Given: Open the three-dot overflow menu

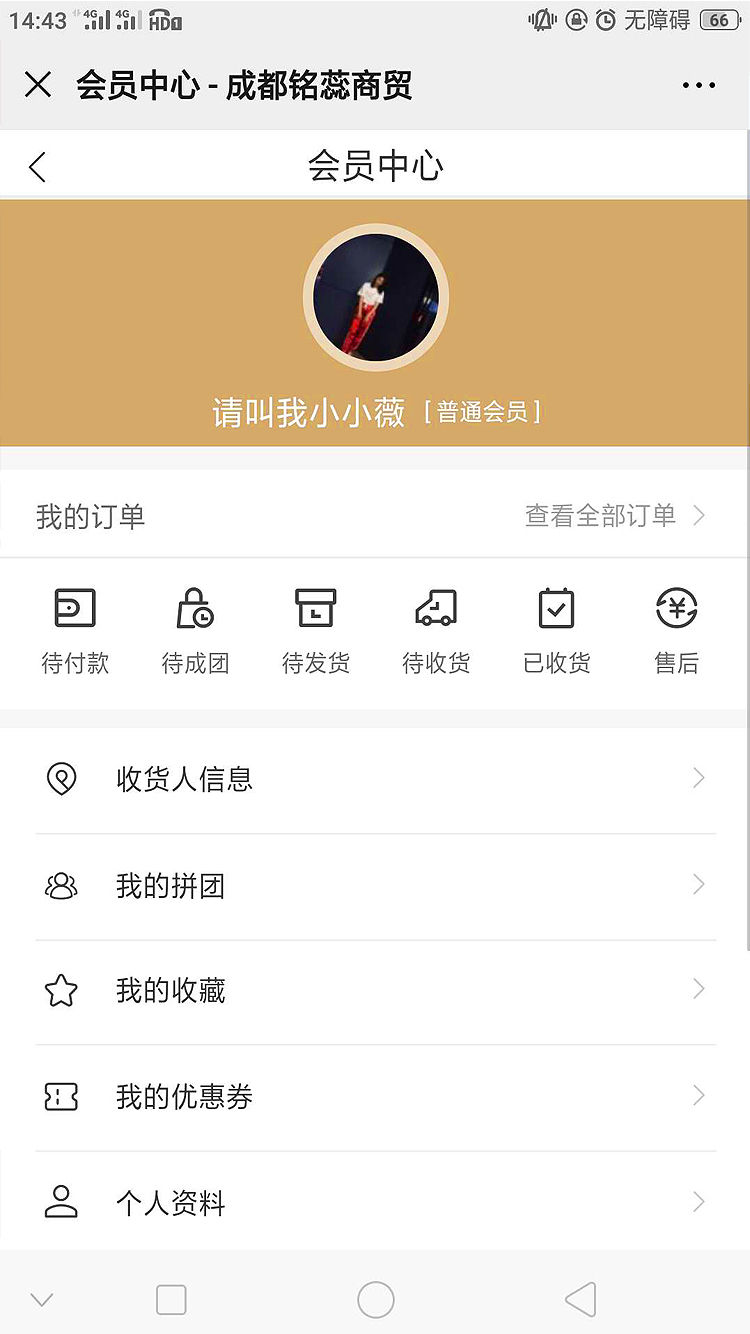Looking at the screenshot, I should [698, 85].
